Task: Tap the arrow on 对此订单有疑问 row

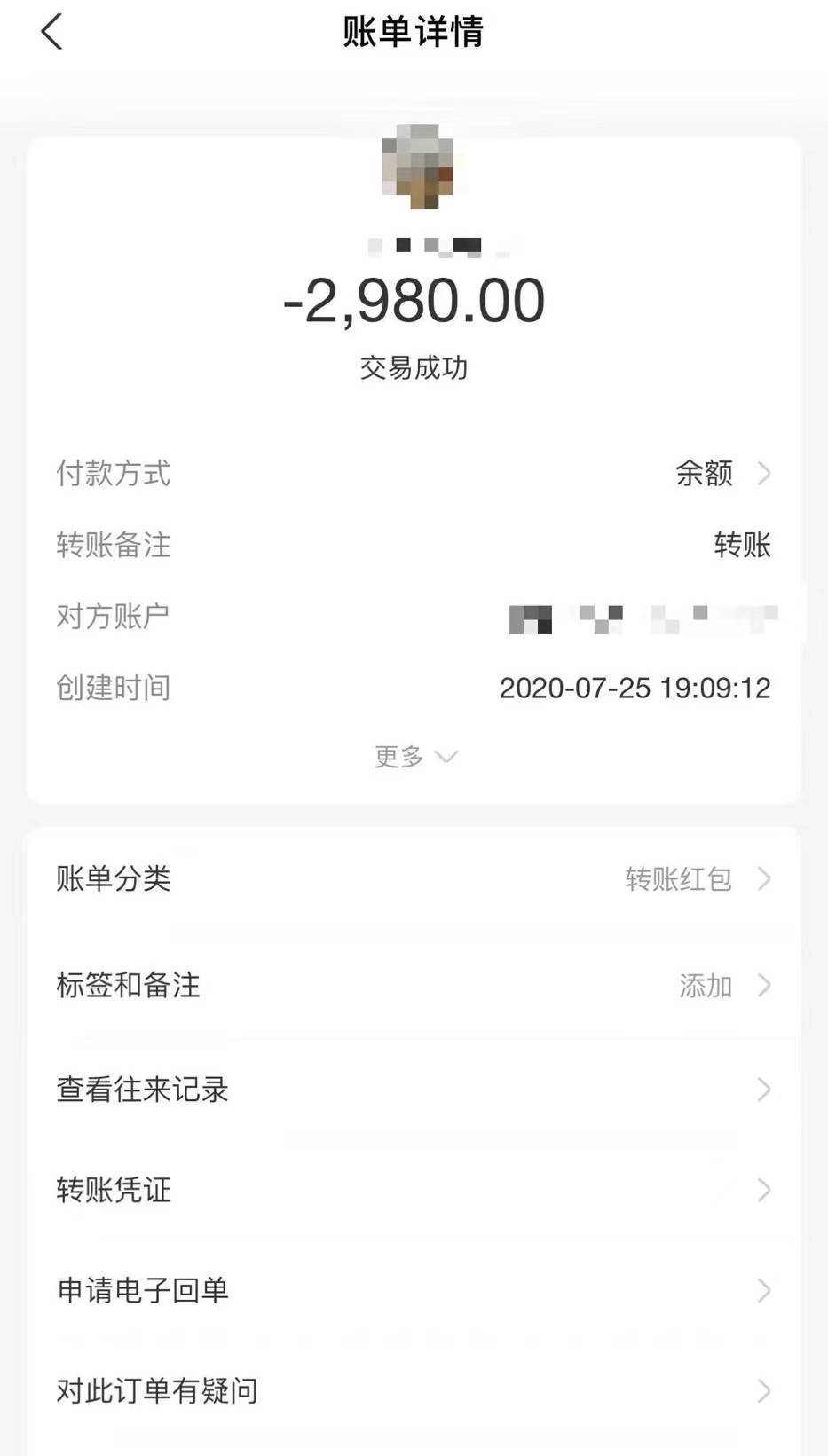Action: click(x=765, y=1393)
